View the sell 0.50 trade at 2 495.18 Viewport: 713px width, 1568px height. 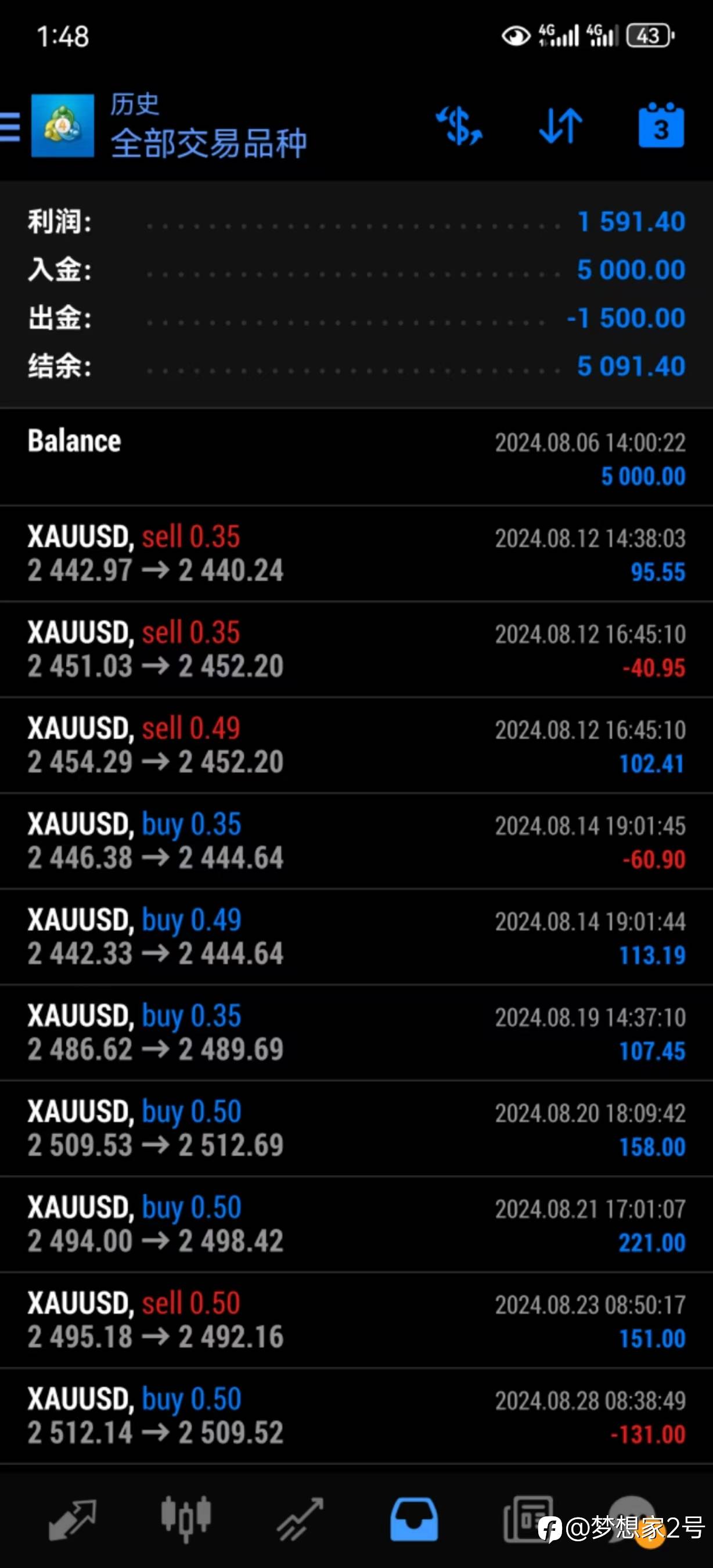tap(356, 1320)
